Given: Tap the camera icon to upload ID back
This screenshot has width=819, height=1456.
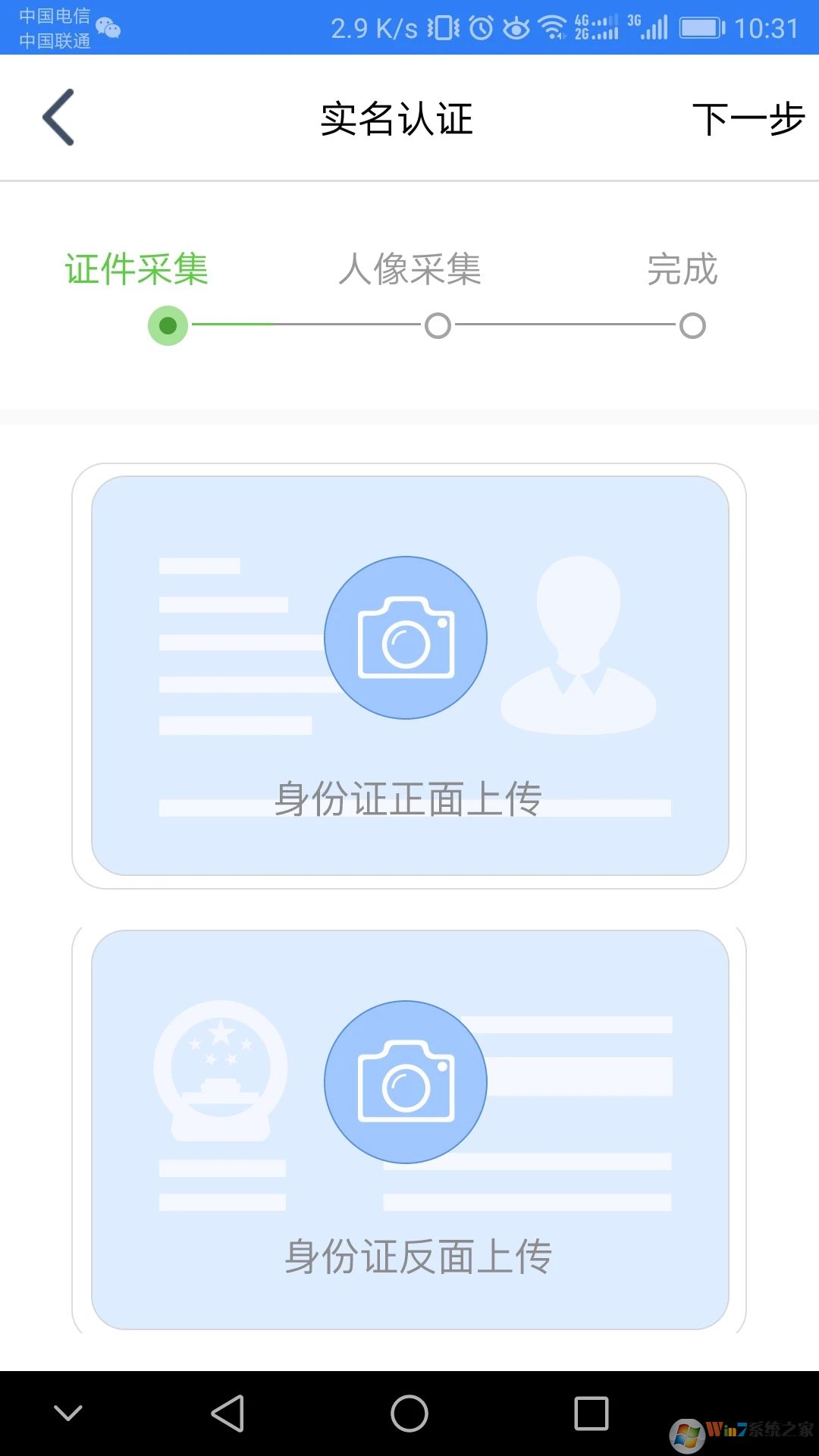Looking at the screenshot, I should pos(406,1082).
